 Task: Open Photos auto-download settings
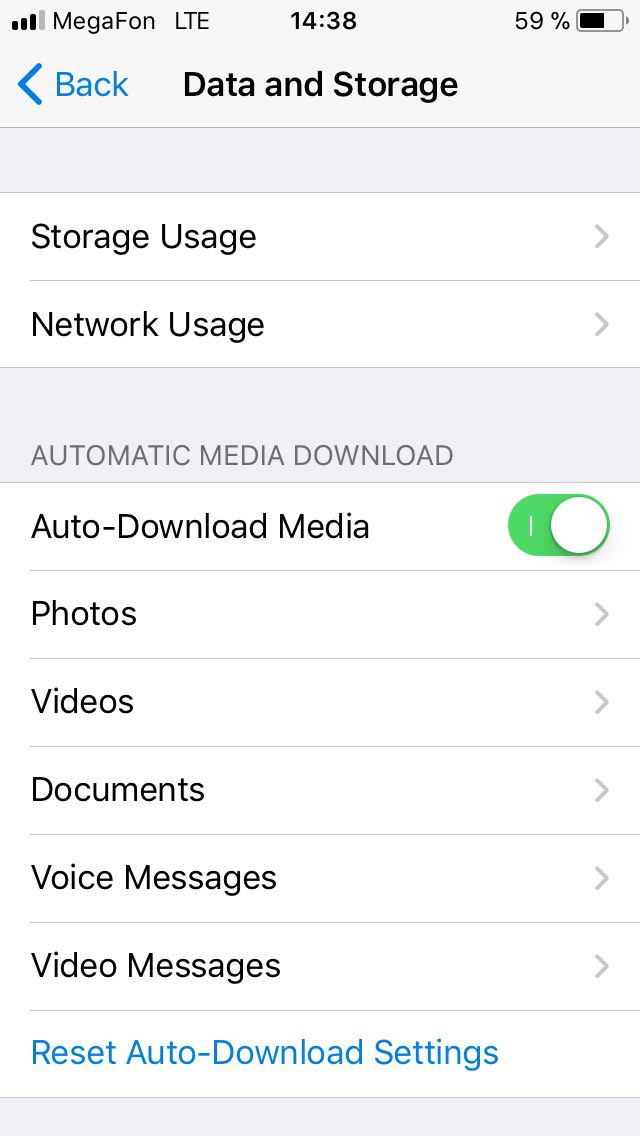click(x=320, y=614)
